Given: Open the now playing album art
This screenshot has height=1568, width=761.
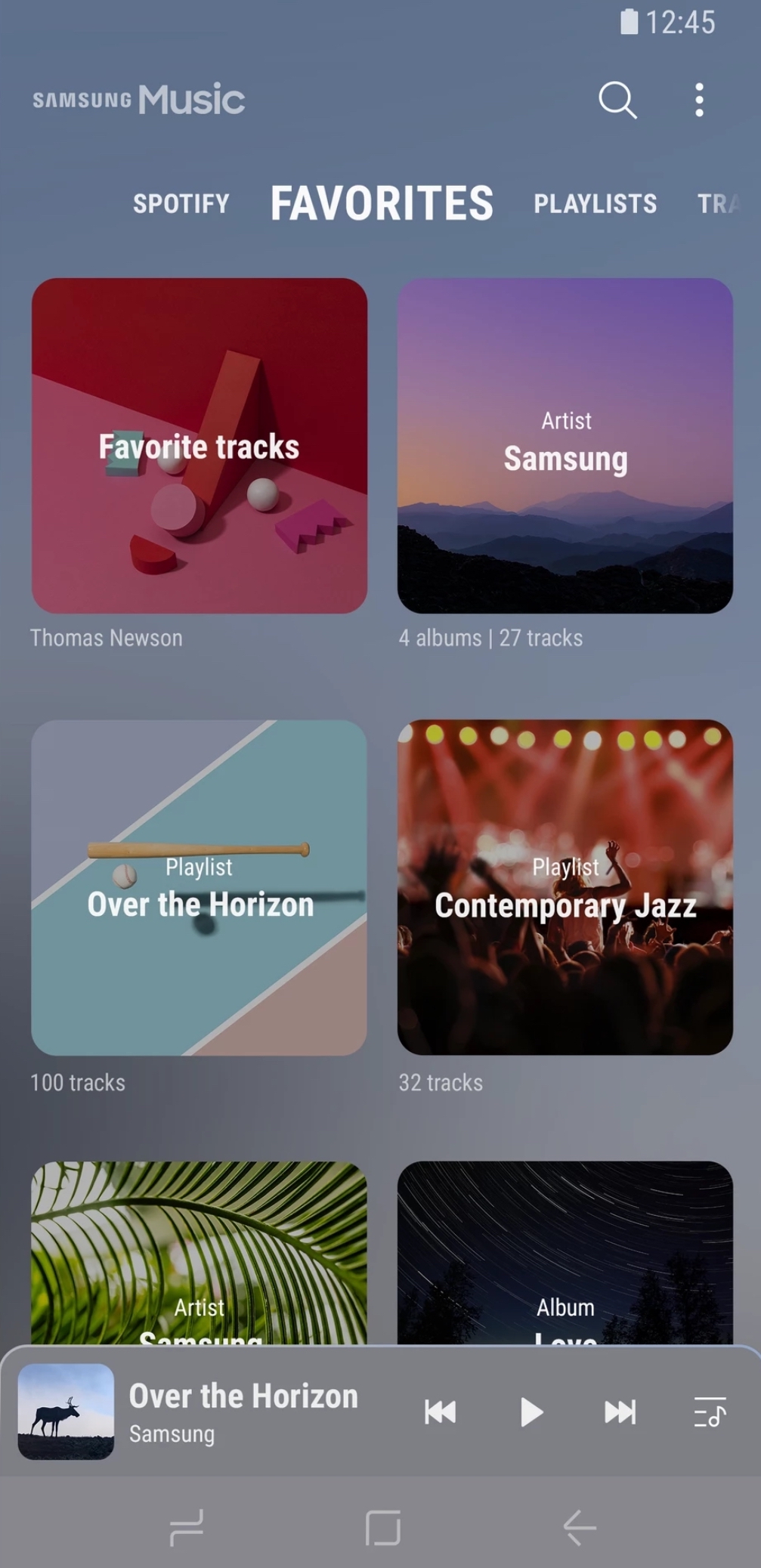Looking at the screenshot, I should coord(66,1412).
